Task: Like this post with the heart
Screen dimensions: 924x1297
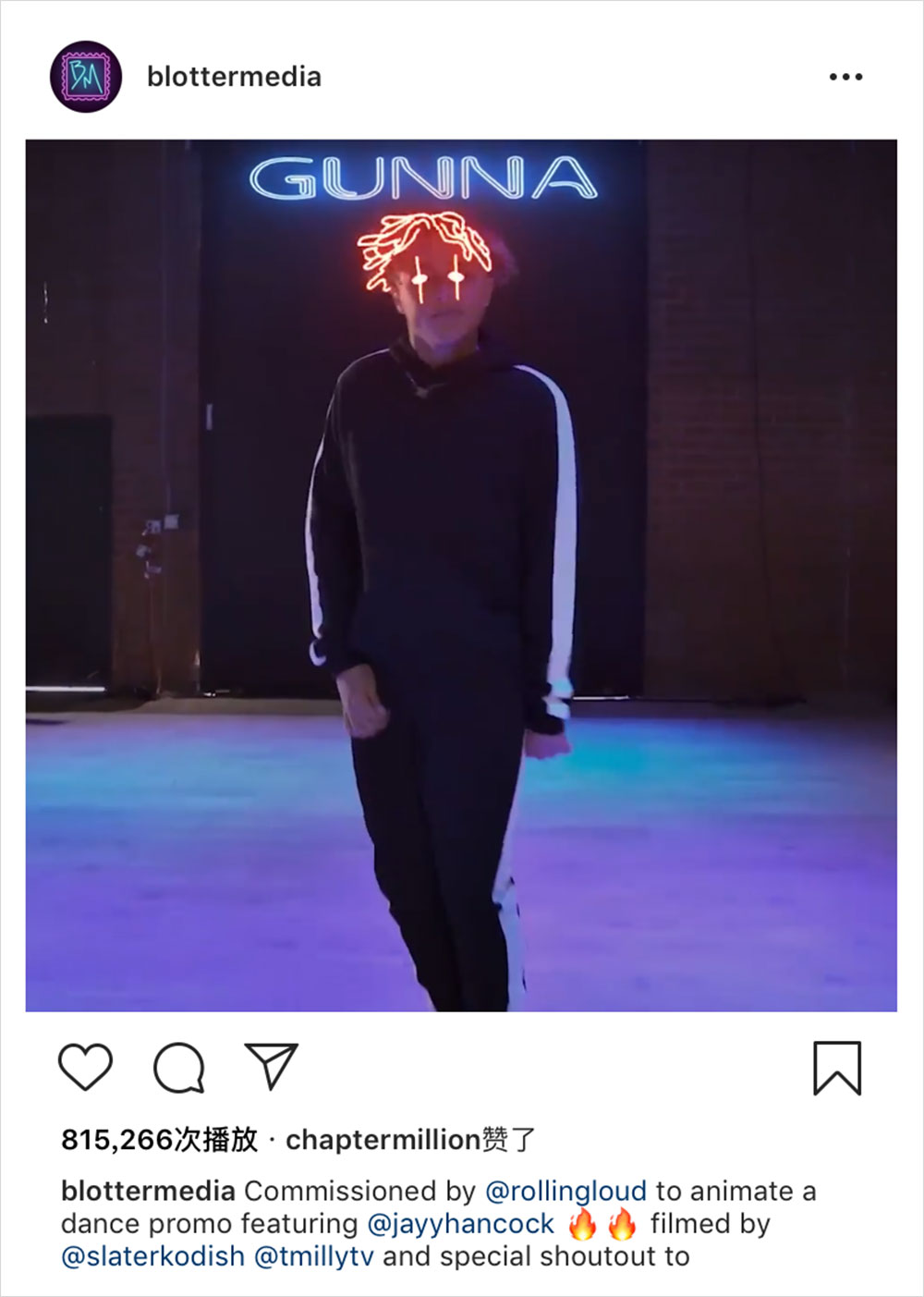Action: click(x=85, y=1067)
